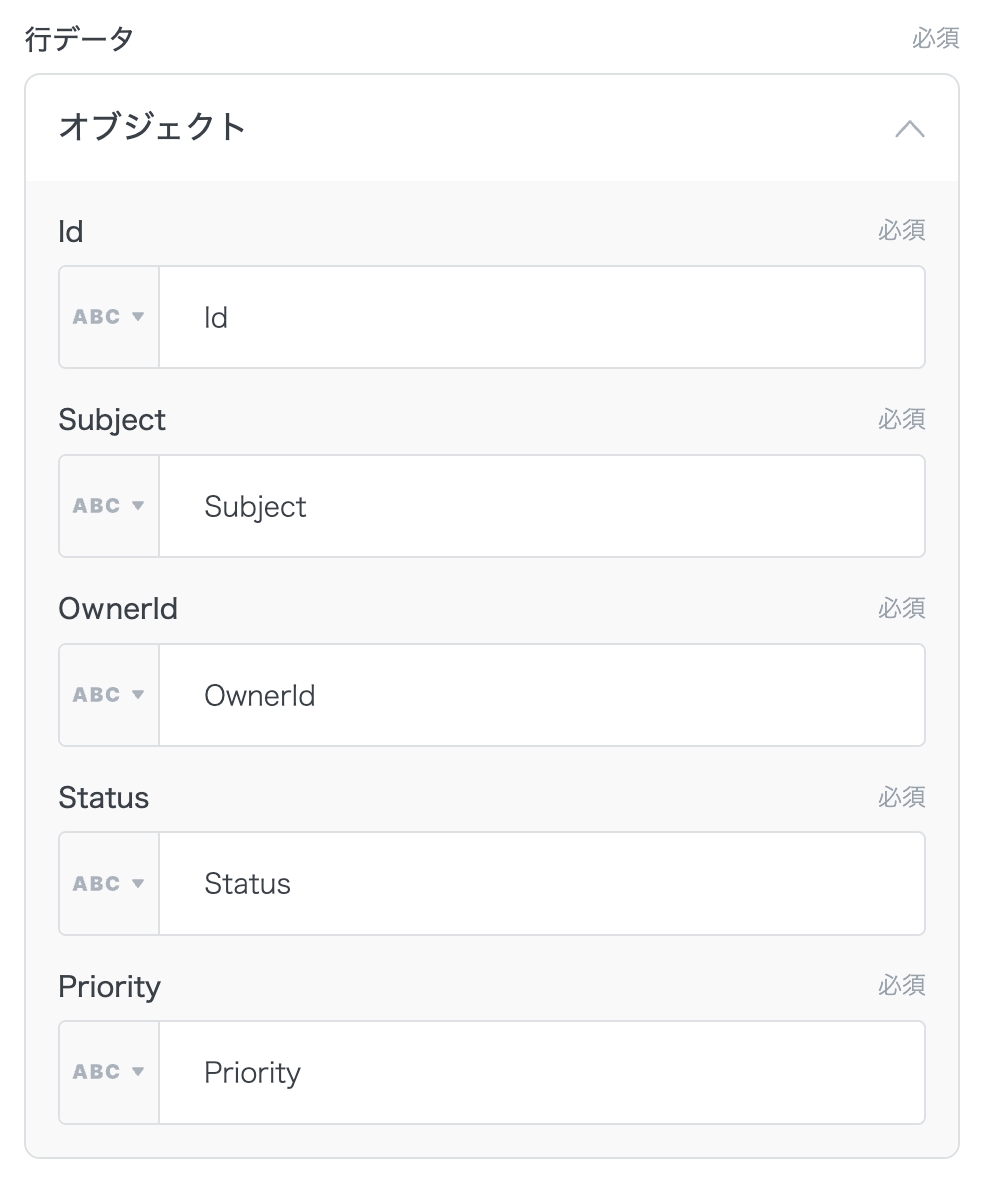Open the ABC type dropdown for Id
984x1182 pixels.
(x=109, y=317)
